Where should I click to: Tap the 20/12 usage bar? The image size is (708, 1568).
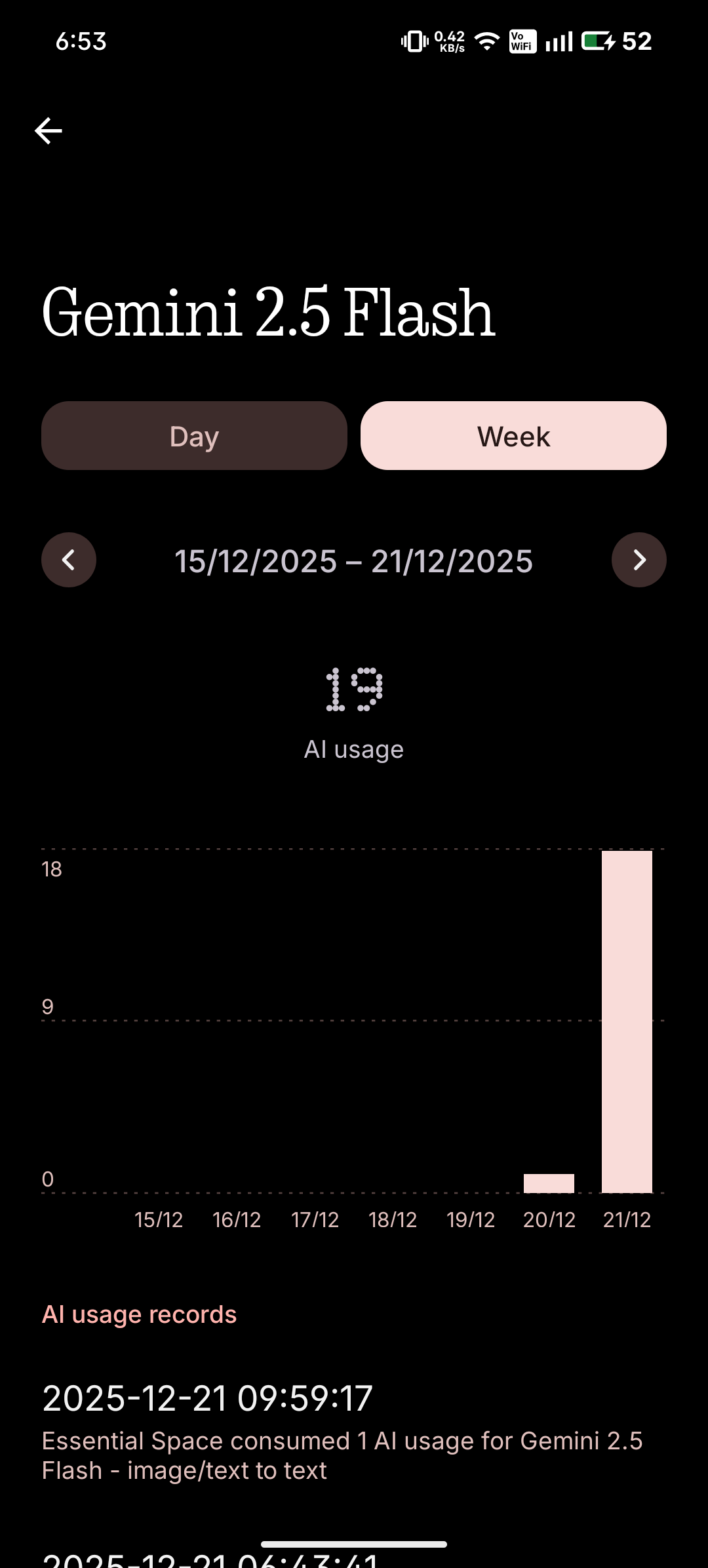tap(549, 1183)
